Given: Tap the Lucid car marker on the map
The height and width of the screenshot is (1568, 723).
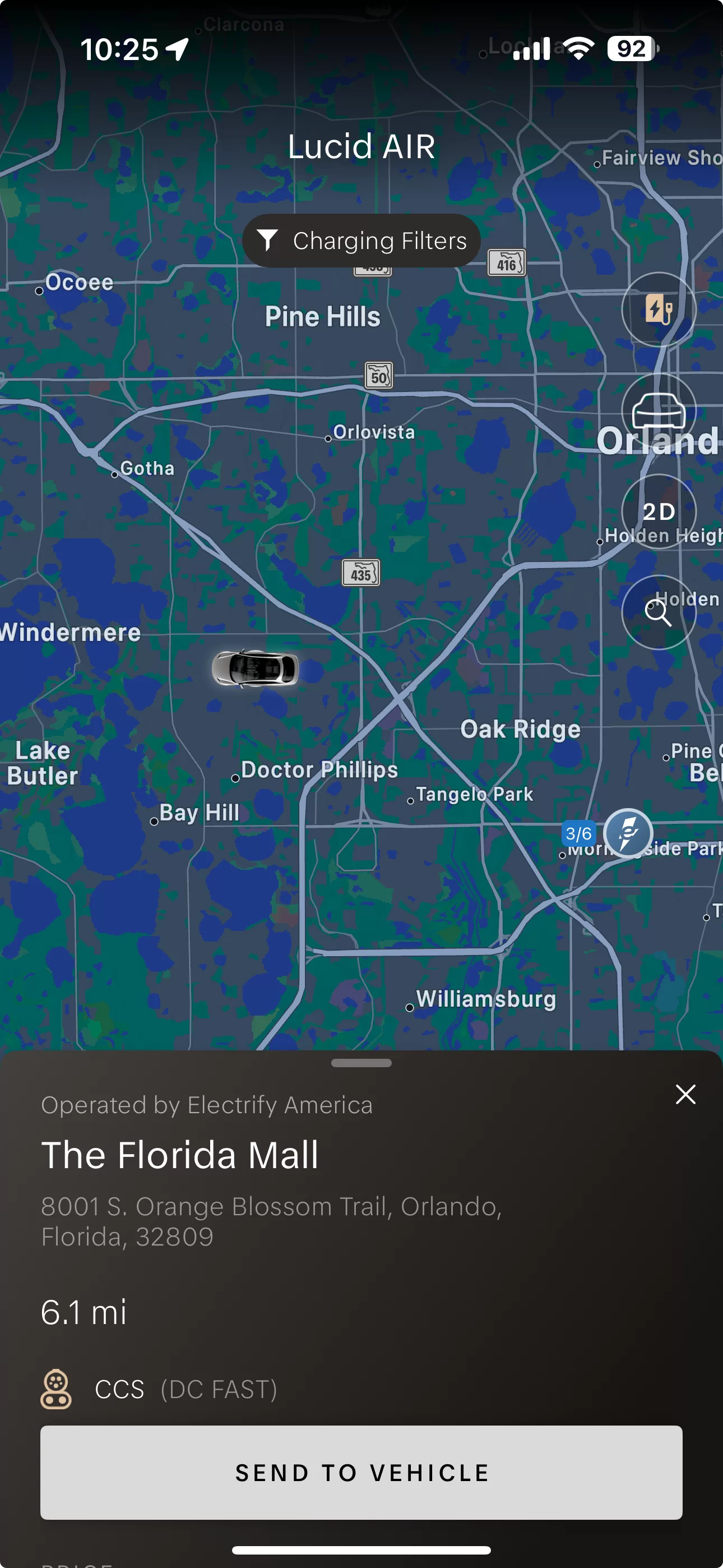Looking at the screenshot, I should [x=256, y=668].
